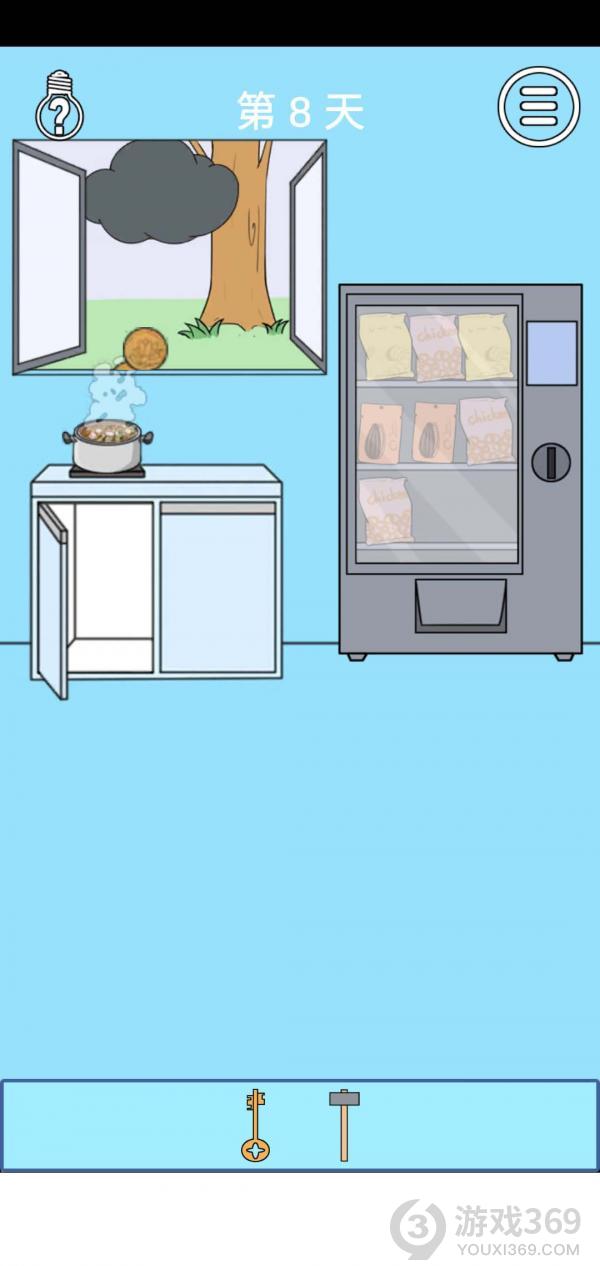
Task: Tap the round ball outside the window
Action: click(x=141, y=347)
